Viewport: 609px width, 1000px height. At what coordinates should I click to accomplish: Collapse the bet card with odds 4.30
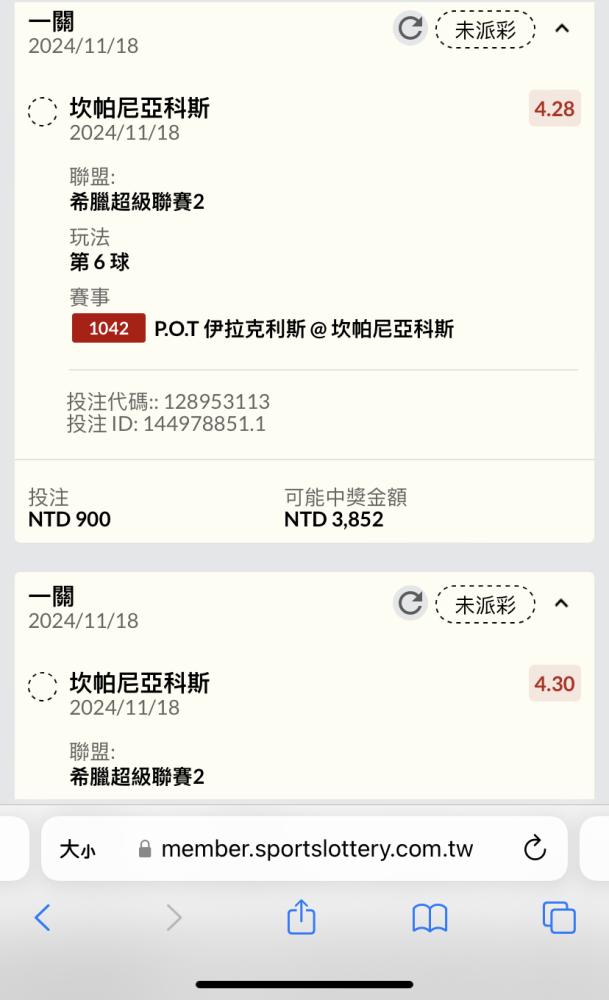[x=562, y=603]
